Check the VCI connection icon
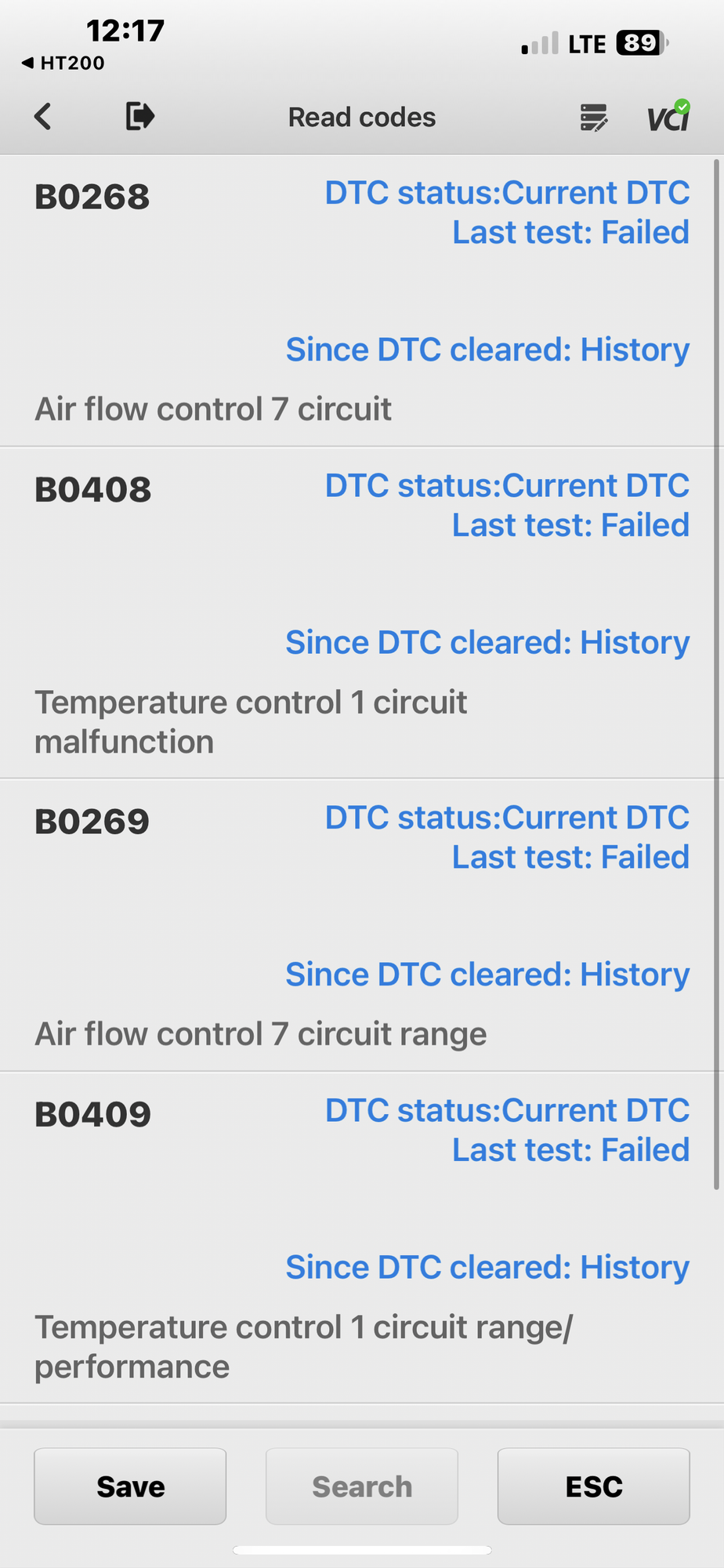Viewport: 724px width, 1568px height. (x=668, y=117)
